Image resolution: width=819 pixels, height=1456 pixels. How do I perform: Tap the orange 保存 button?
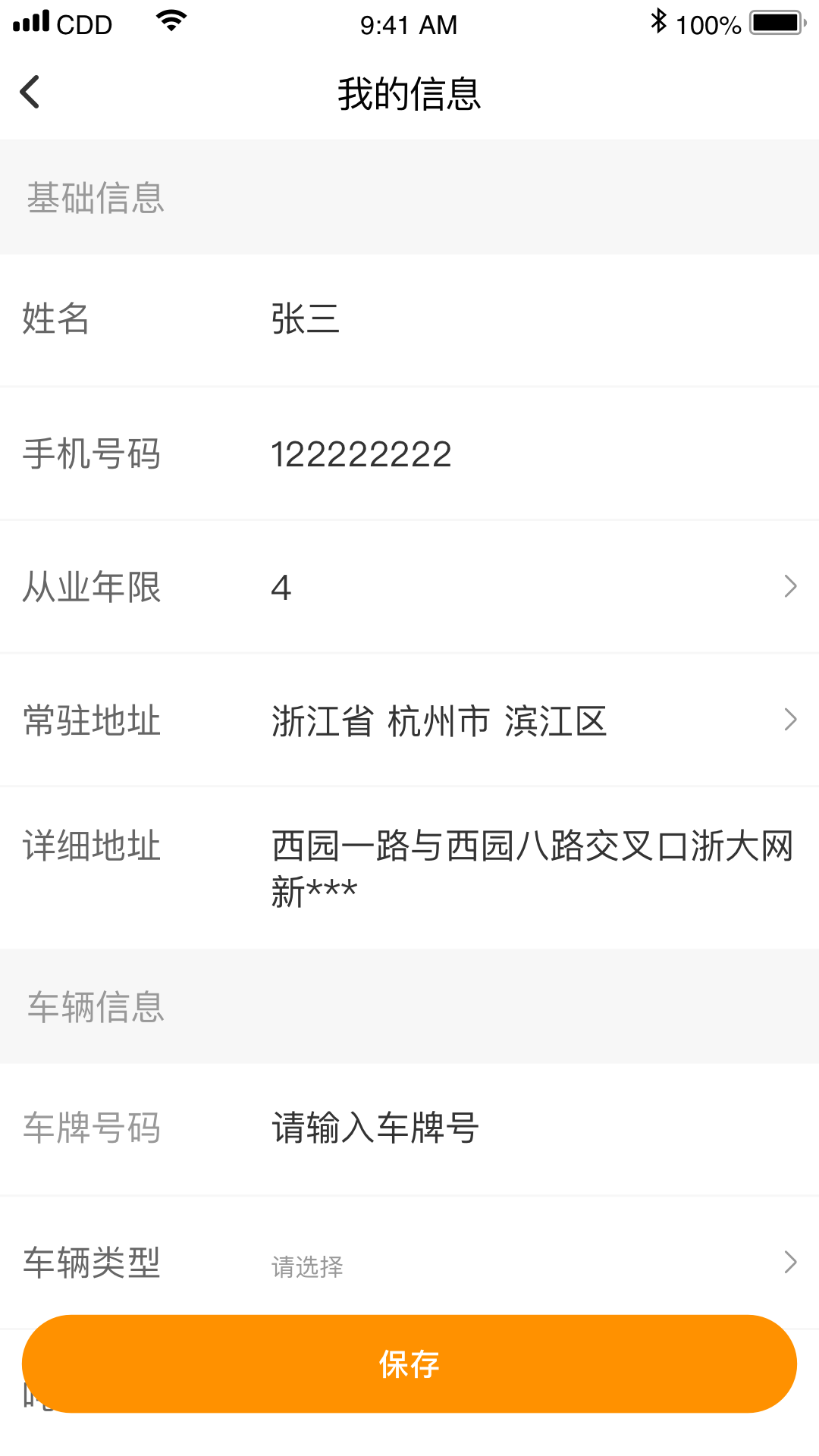[409, 1363]
